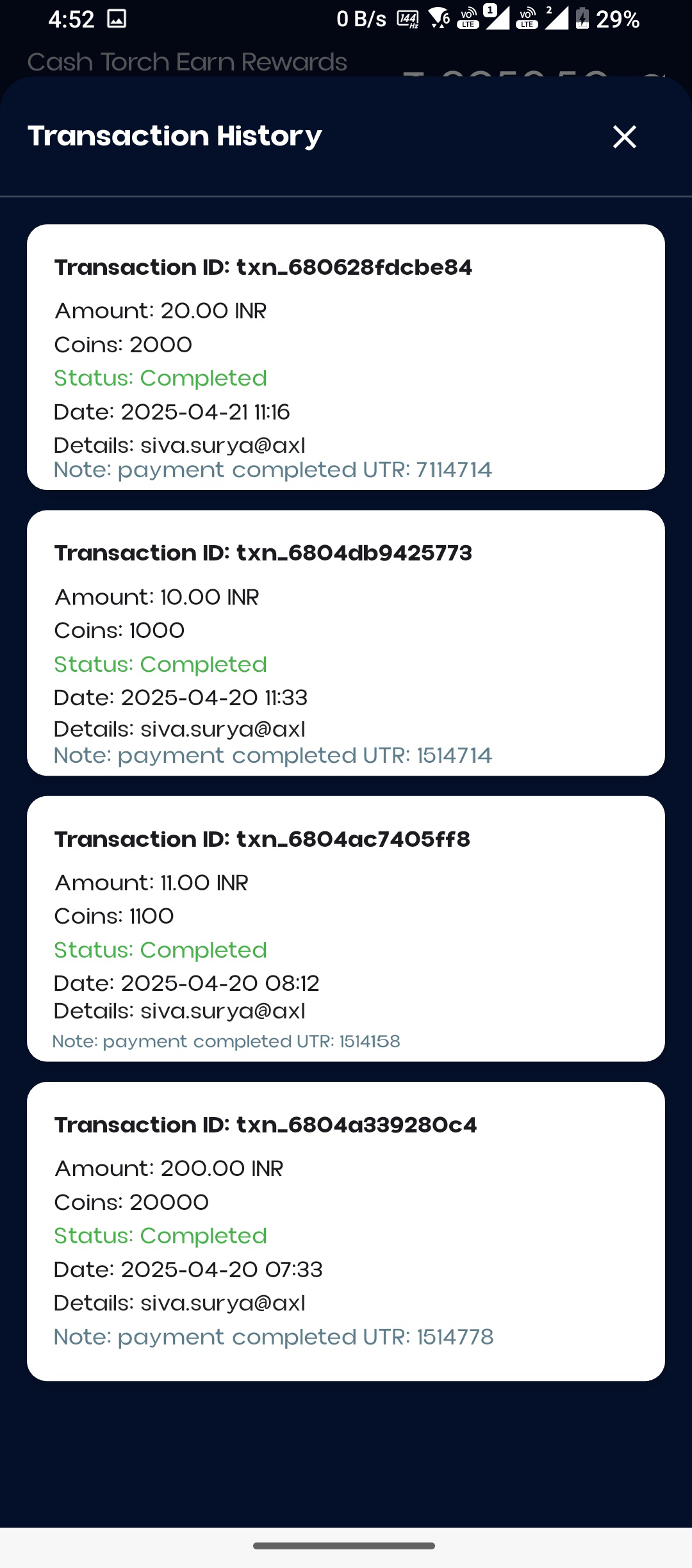
Task: Tap the clock showing 4:52
Action: pyautogui.click(x=72, y=19)
